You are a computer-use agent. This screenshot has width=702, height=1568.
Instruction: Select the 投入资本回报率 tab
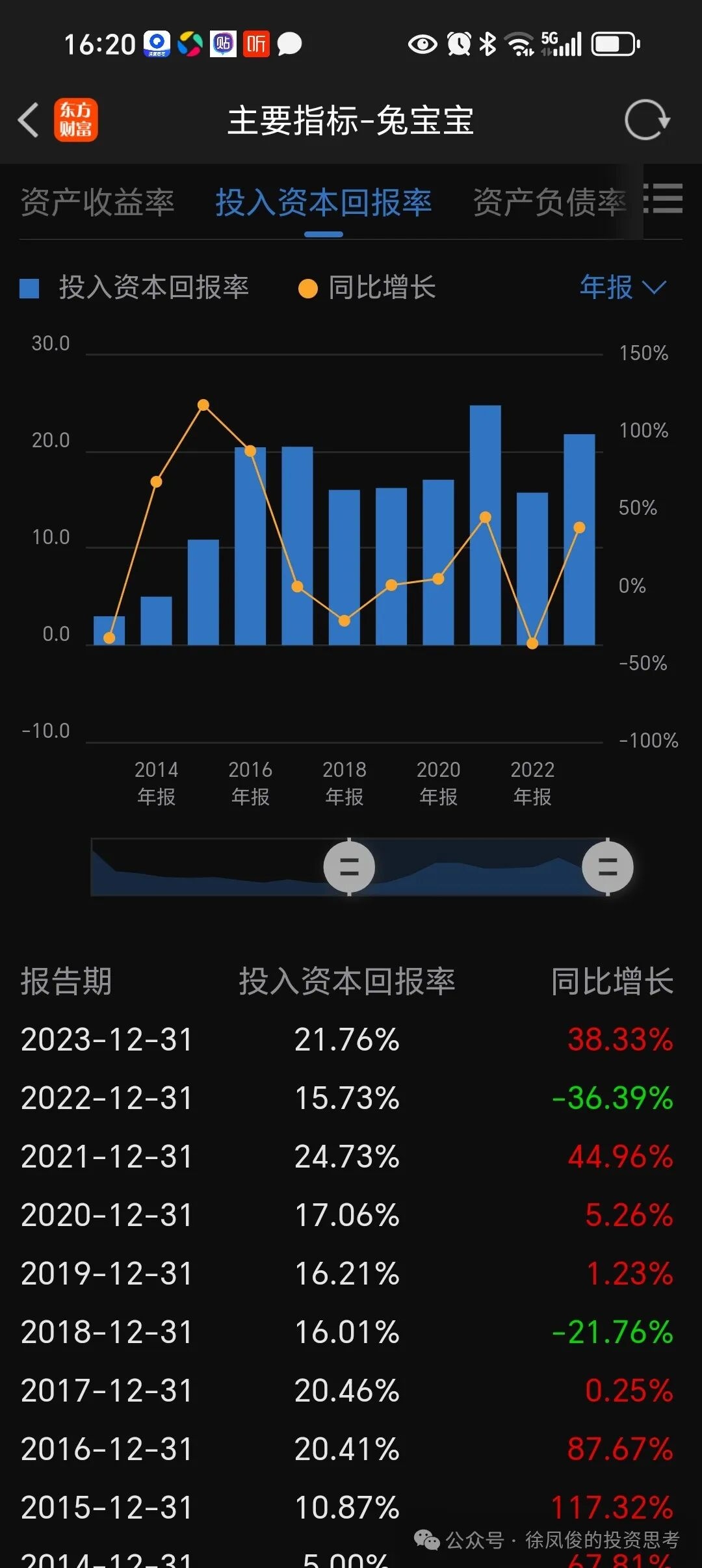click(324, 202)
